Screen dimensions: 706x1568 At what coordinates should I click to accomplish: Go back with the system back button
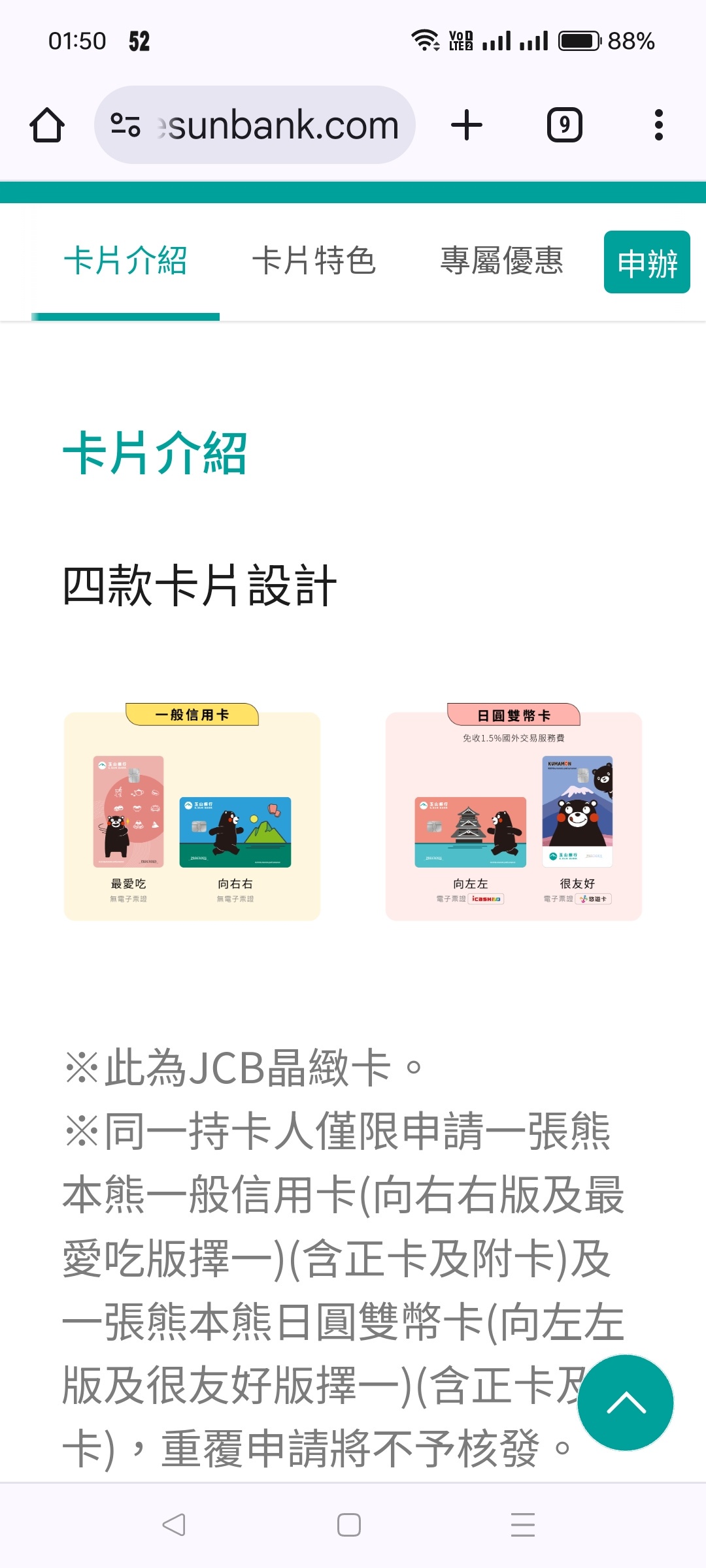click(x=174, y=1525)
